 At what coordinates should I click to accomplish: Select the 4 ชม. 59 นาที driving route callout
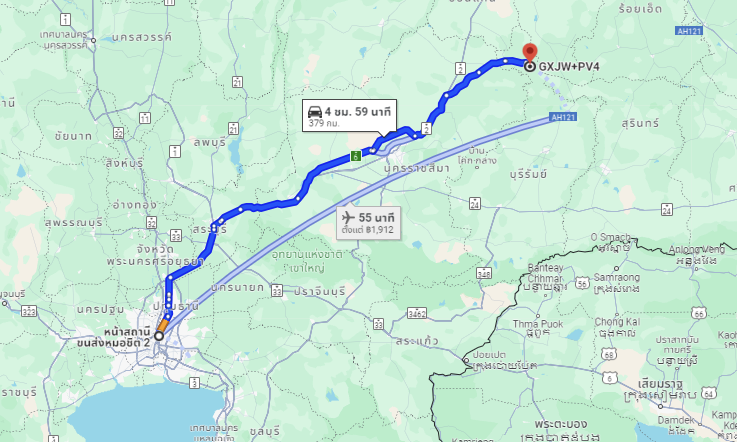click(348, 116)
